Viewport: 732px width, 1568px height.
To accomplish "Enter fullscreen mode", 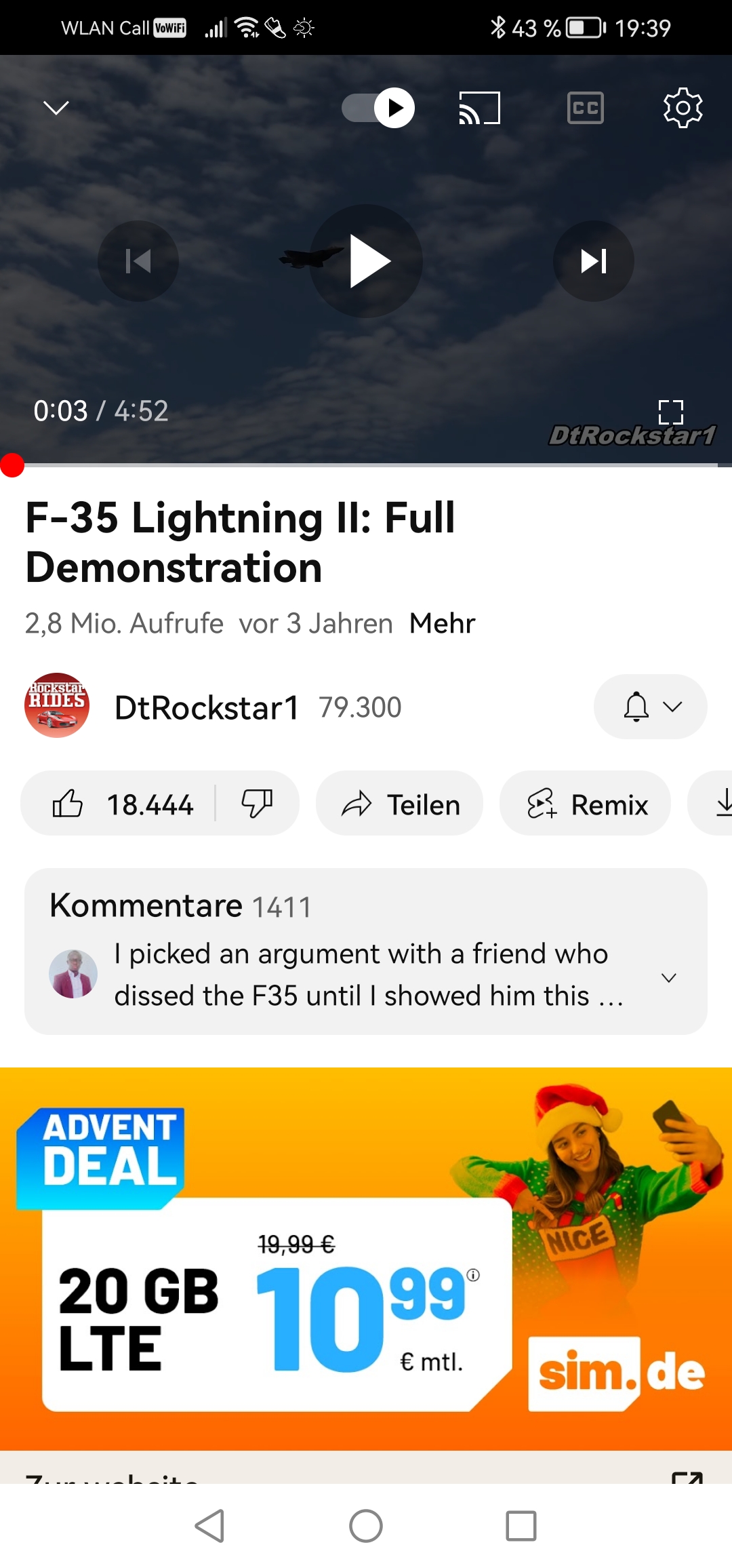I will click(x=671, y=411).
